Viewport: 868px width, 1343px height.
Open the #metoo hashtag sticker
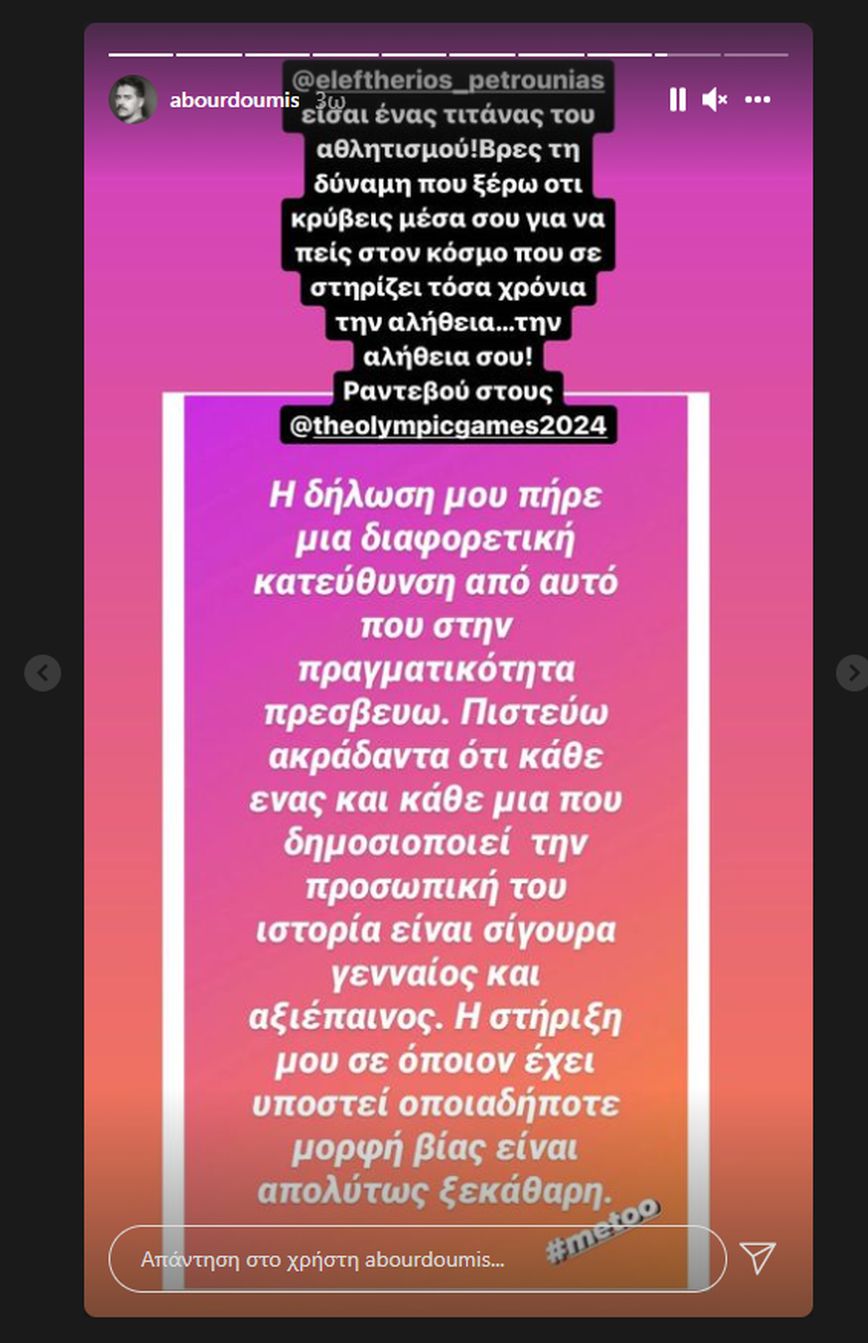[604, 1227]
